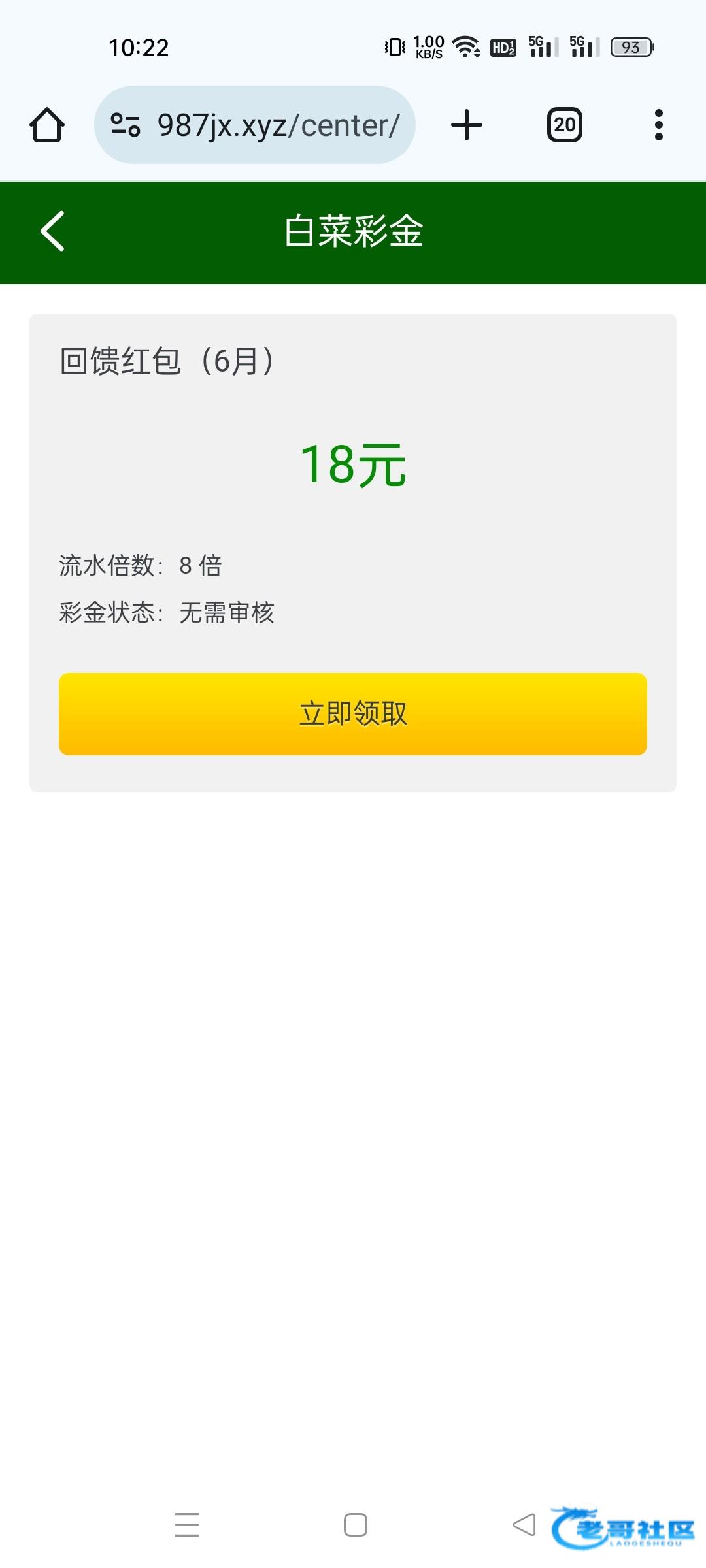This screenshot has width=706, height=1568.
Task: Open a new browser tab
Action: (x=467, y=125)
